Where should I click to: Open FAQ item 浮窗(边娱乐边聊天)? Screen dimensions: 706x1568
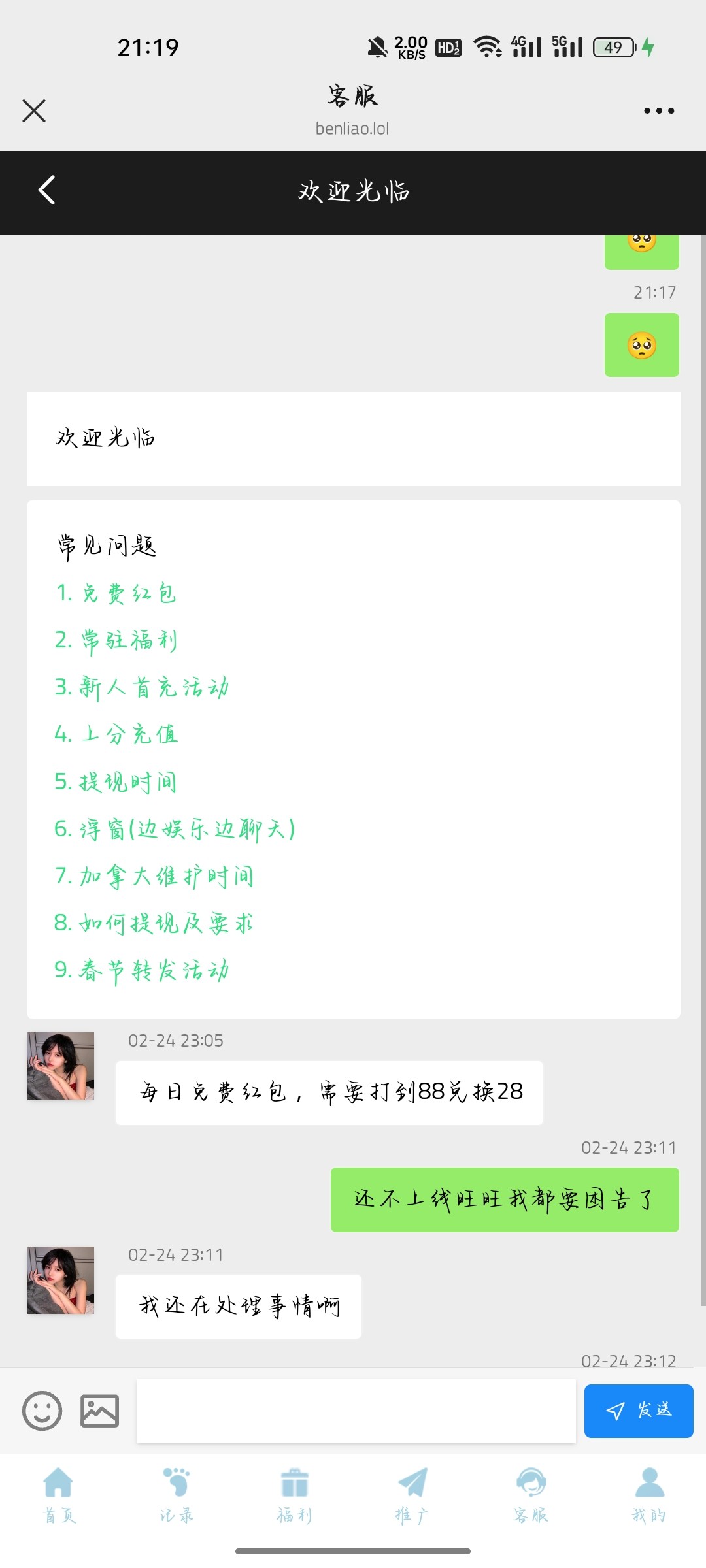coord(175,829)
